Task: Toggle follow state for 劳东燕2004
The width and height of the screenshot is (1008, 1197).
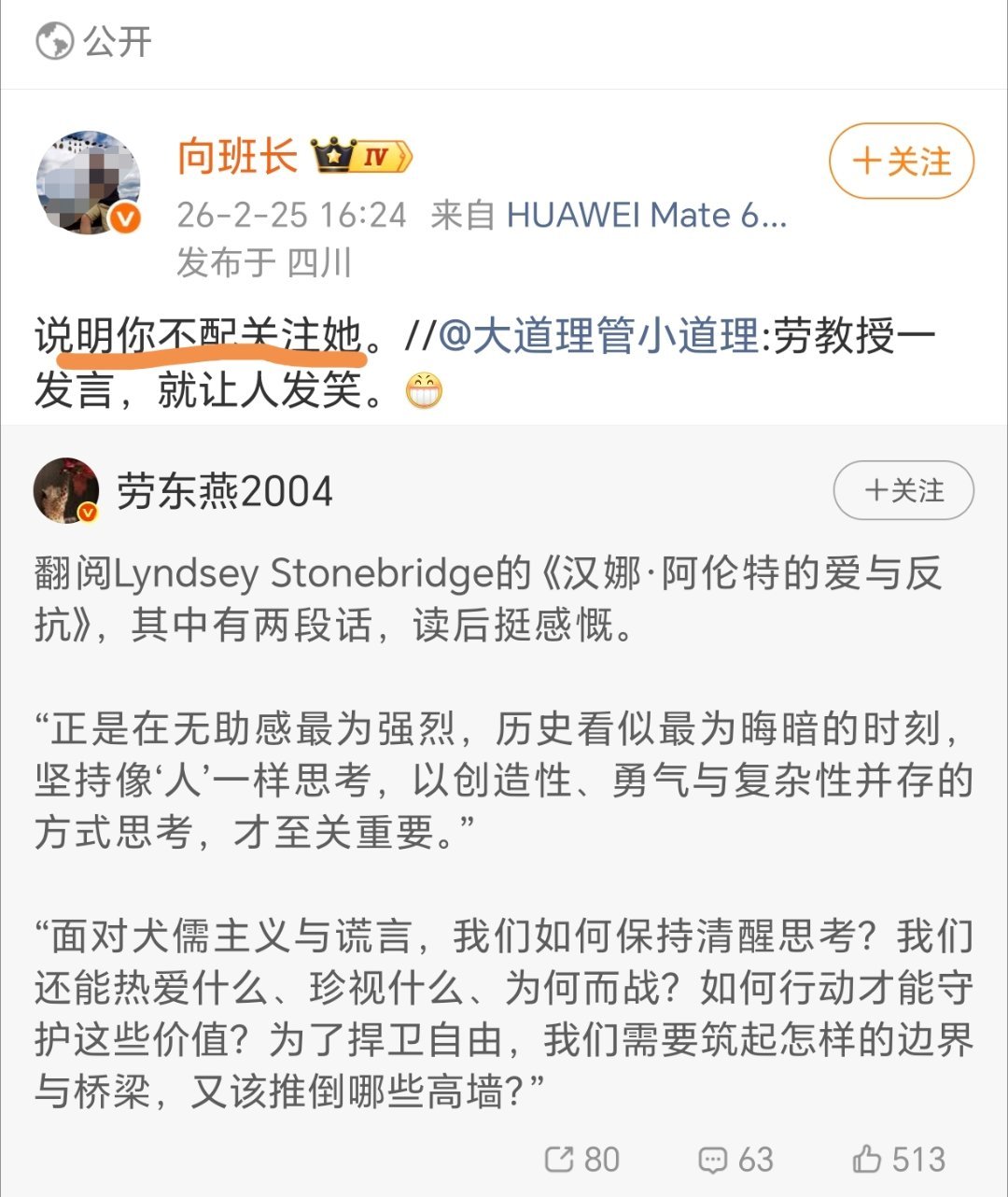Action: [x=902, y=489]
